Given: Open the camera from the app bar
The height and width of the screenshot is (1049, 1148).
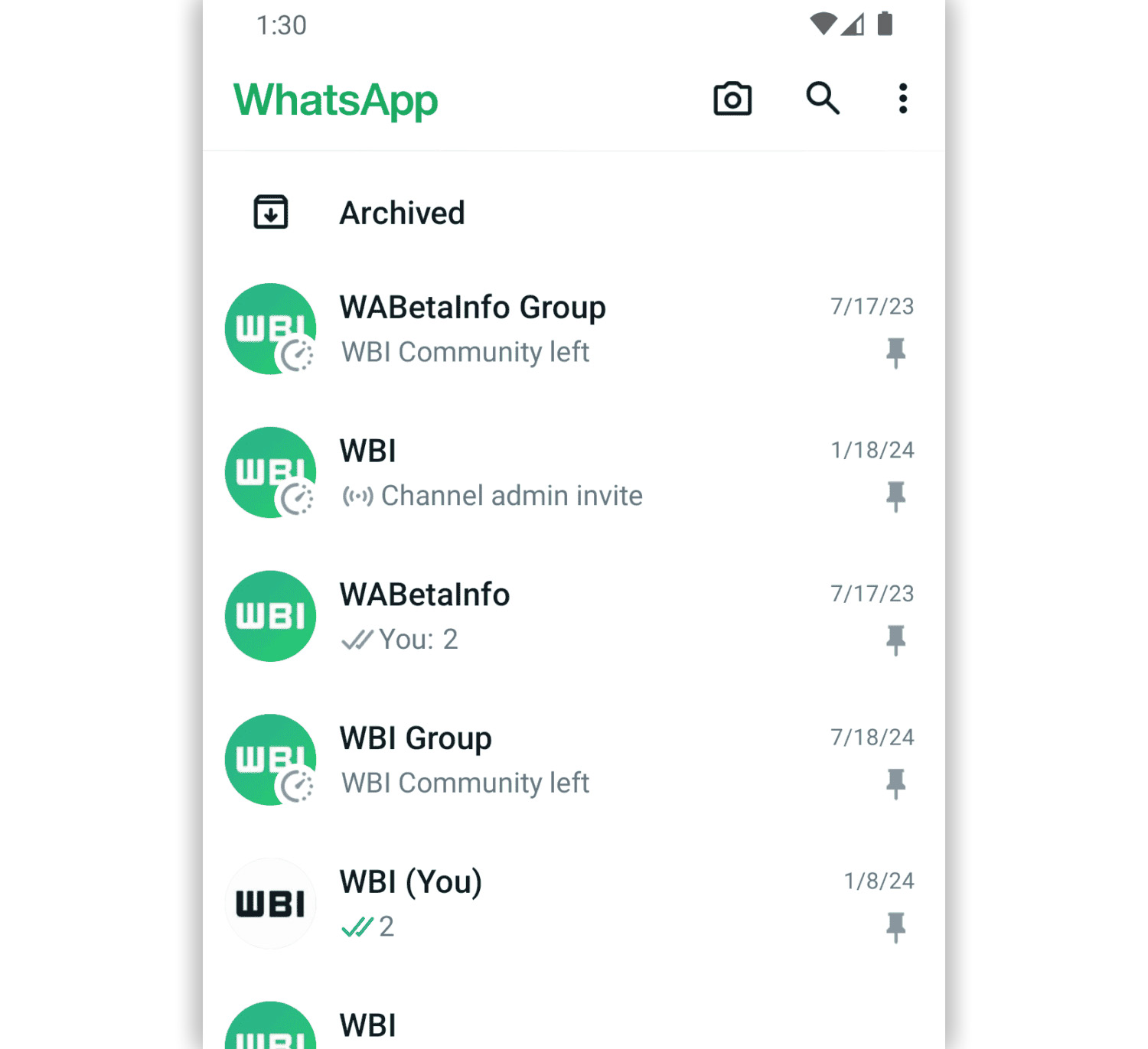Looking at the screenshot, I should pos(732,99).
